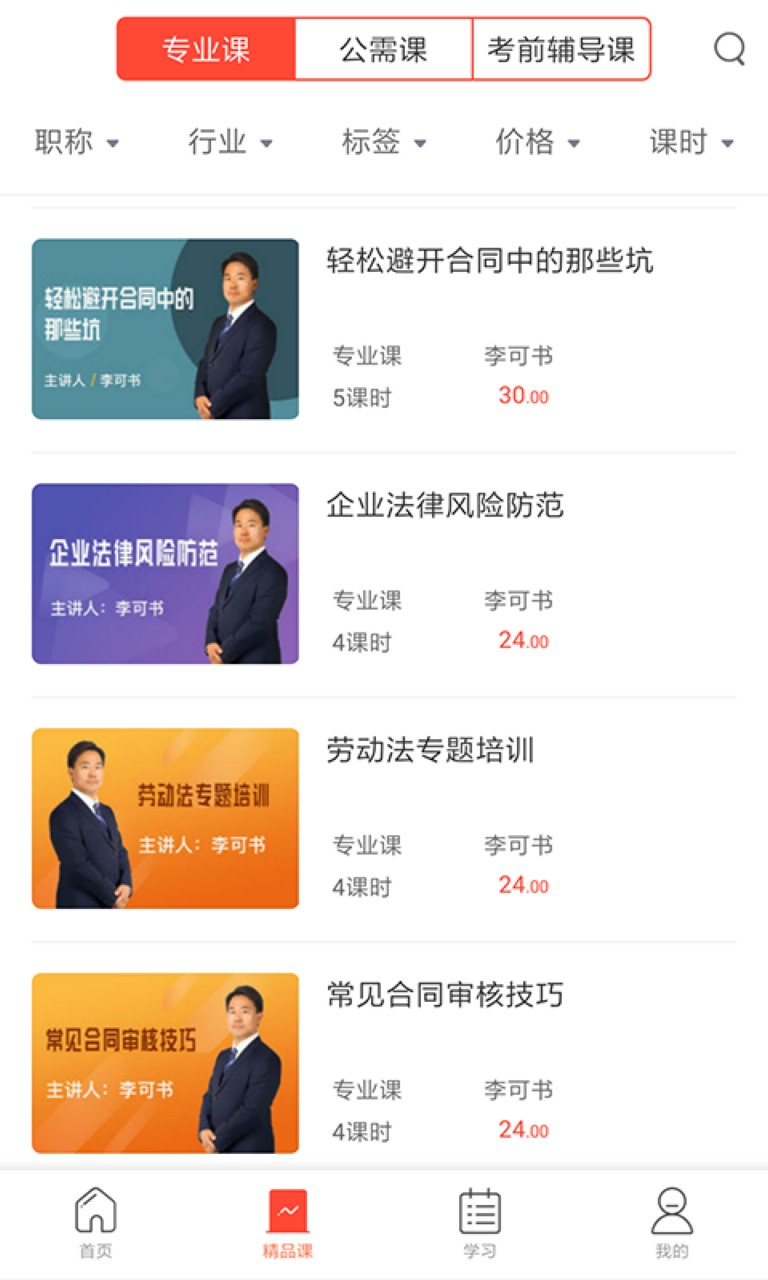The image size is (768, 1280).
Task: Open the 常见合同审核技巧 course thumbnail
Action: pyautogui.click(x=165, y=1062)
